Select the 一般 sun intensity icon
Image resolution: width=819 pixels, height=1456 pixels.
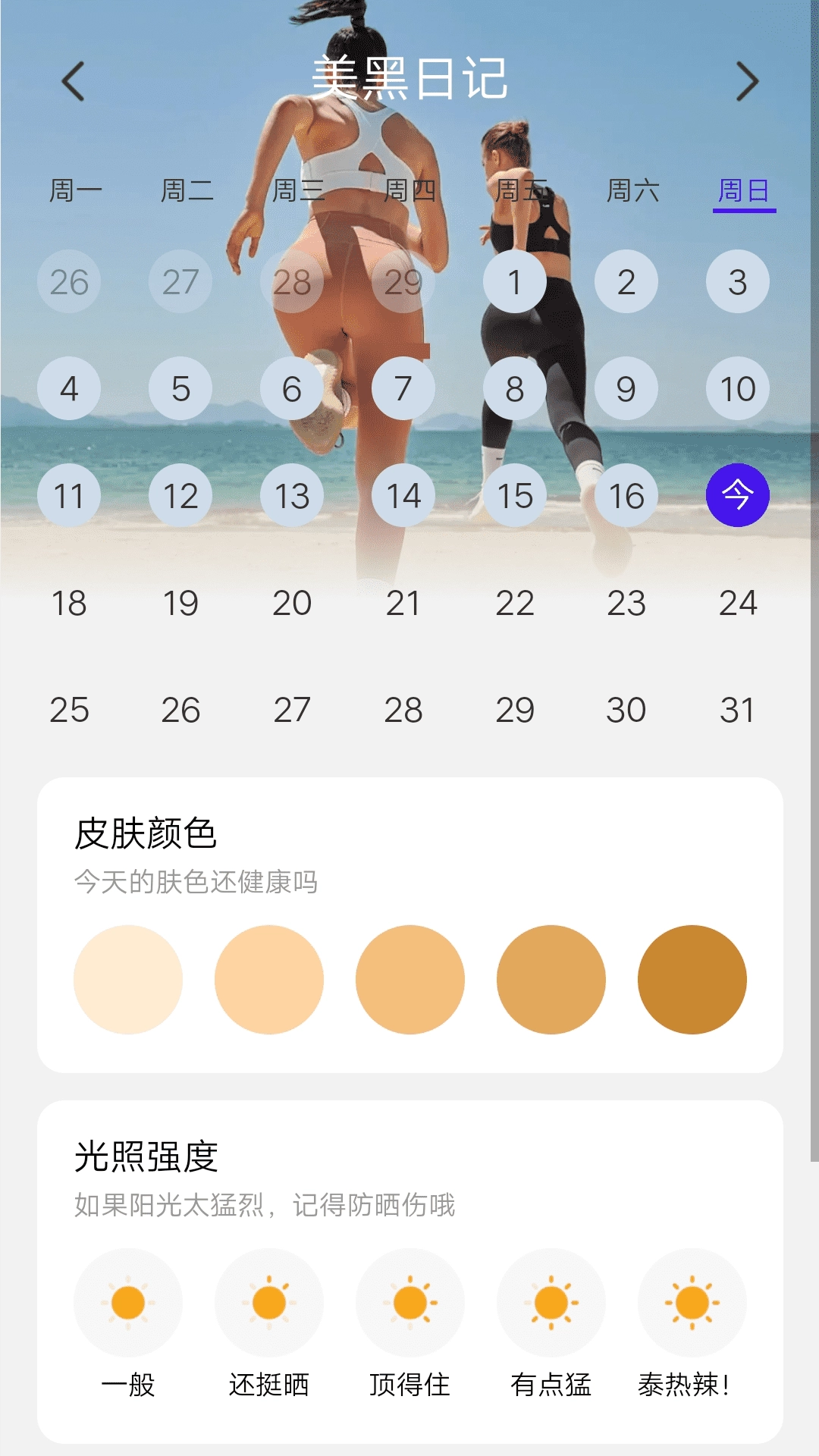click(127, 1302)
